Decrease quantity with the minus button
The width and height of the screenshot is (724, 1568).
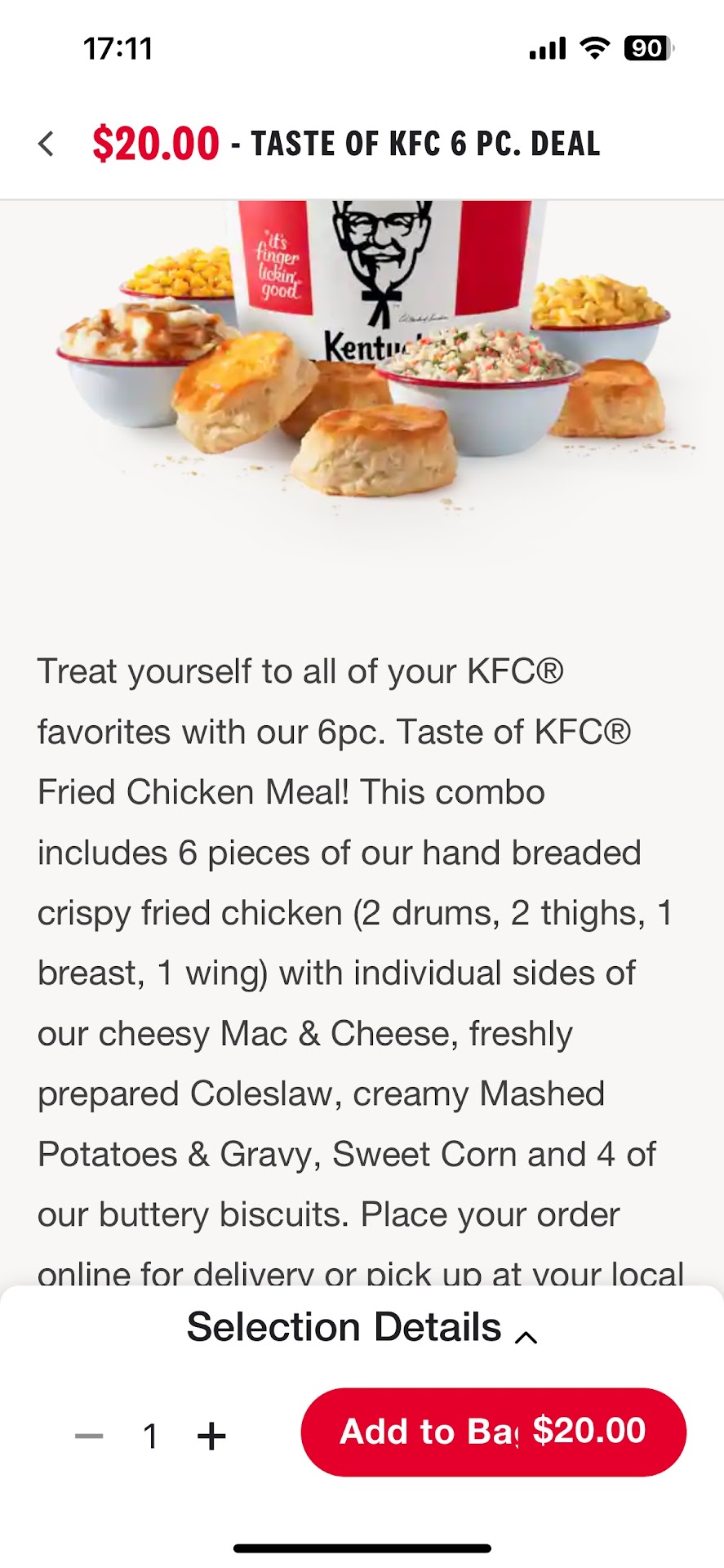[89, 1435]
